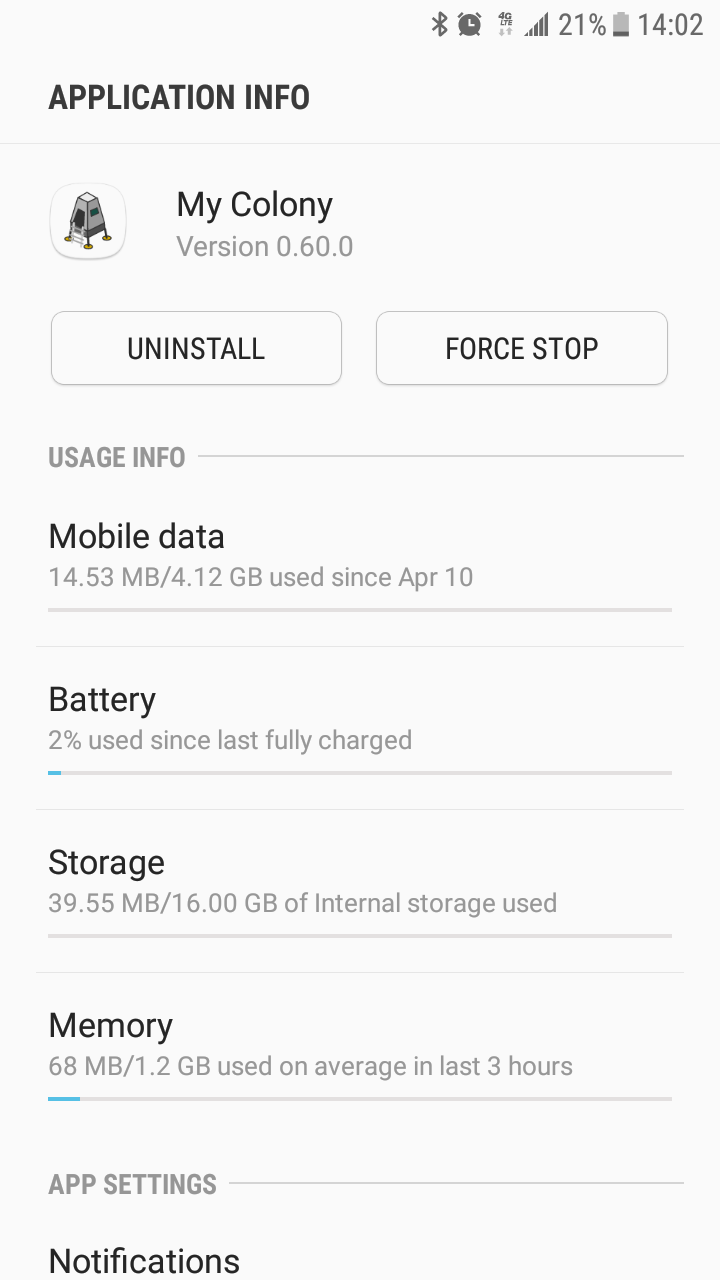Screen dimensions: 720x1280
Task: Open Mobile data usage details
Action: [x=360, y=565]
